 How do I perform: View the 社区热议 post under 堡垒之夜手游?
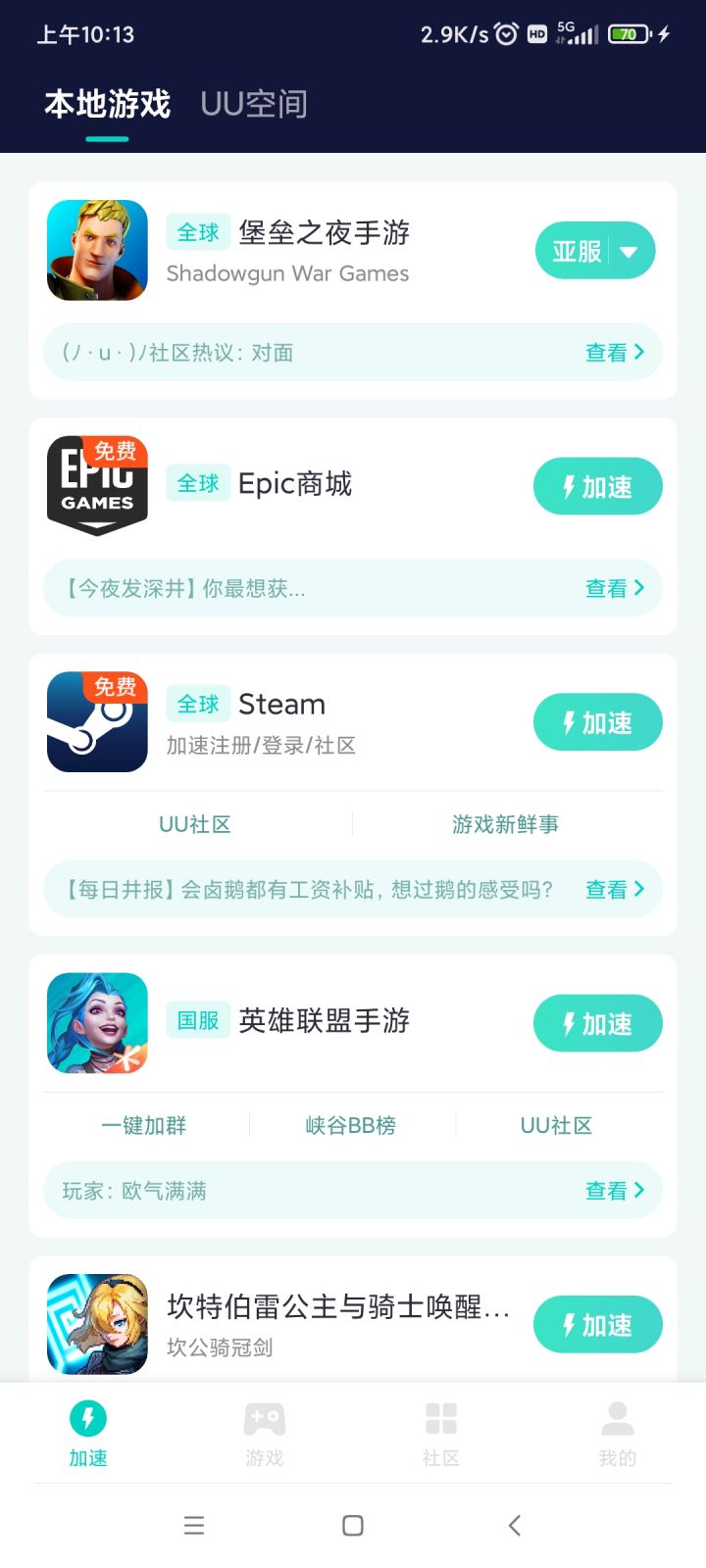click(614, 353)
